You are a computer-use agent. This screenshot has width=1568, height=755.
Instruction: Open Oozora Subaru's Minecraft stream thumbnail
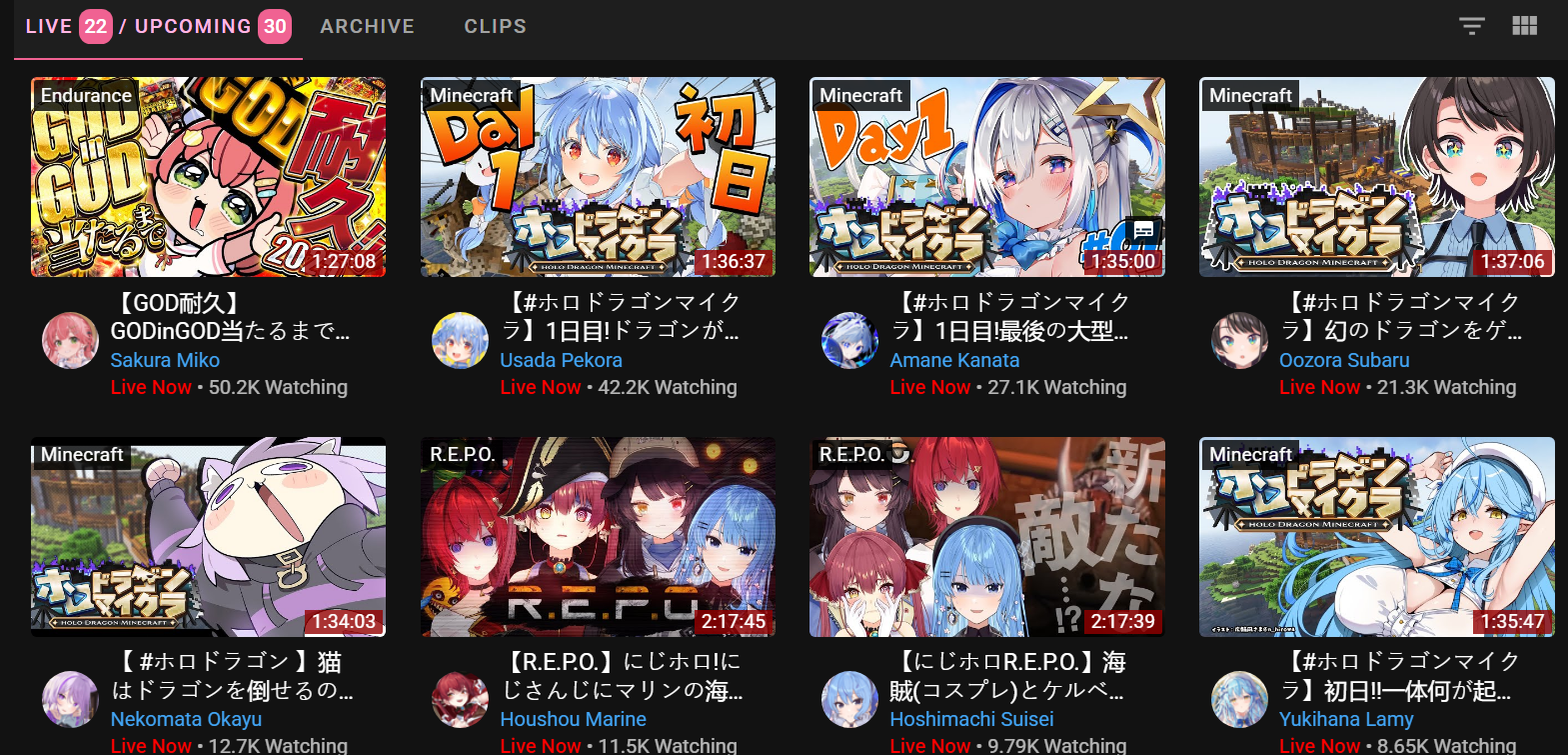click(x=1376, y=177)
